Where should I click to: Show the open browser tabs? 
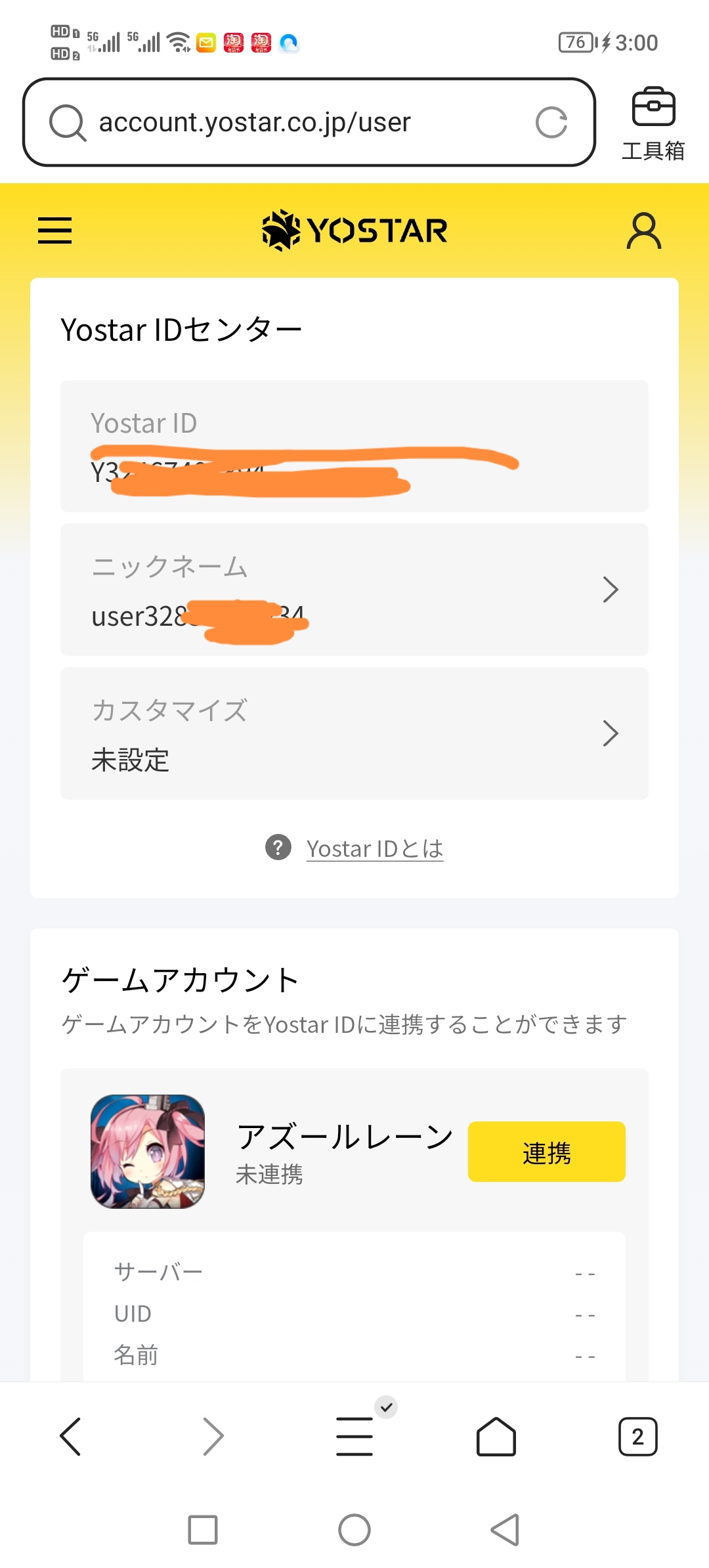click(637, 1437)
